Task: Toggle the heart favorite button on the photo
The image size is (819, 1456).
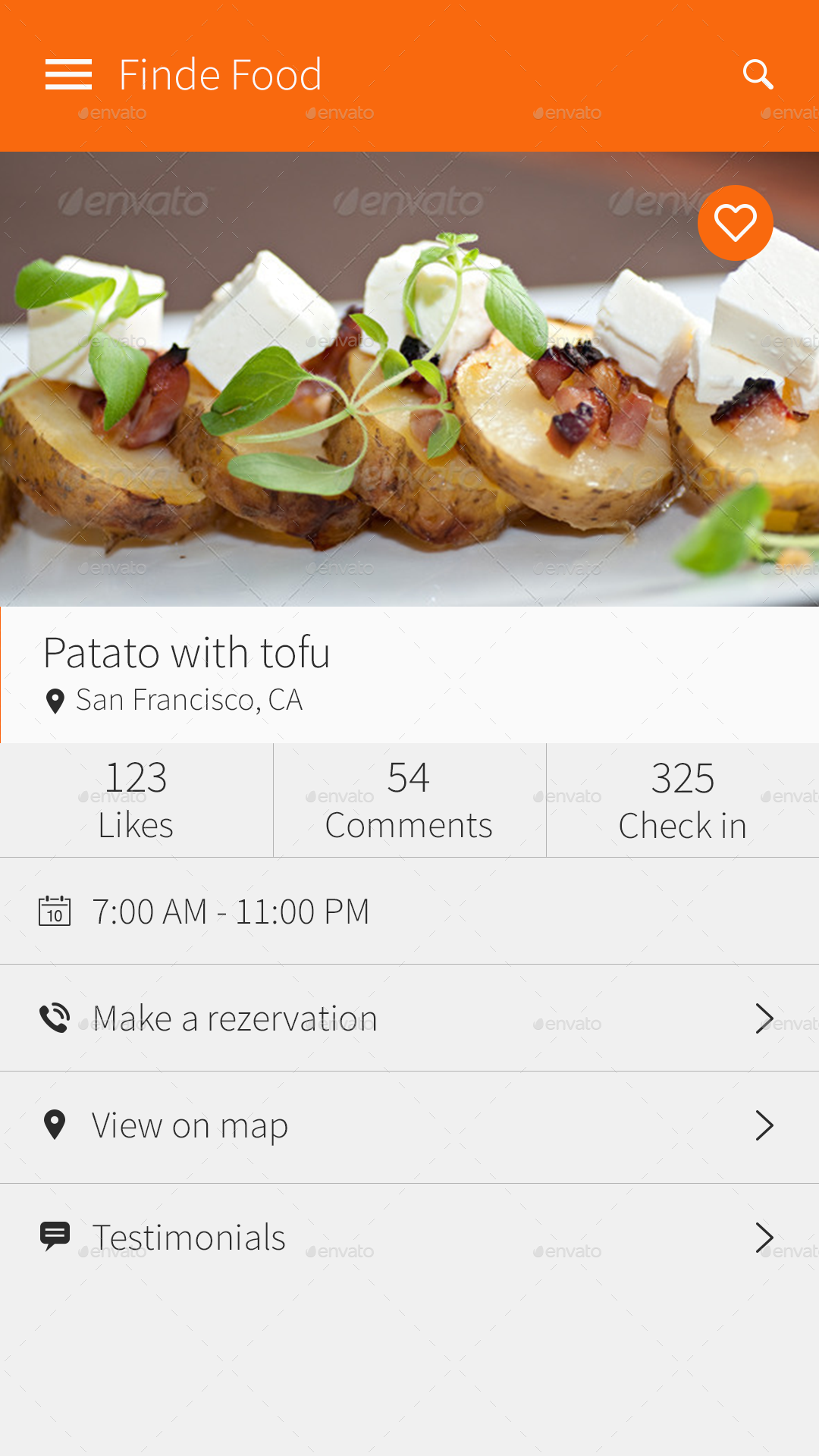Action: point(735,222)
